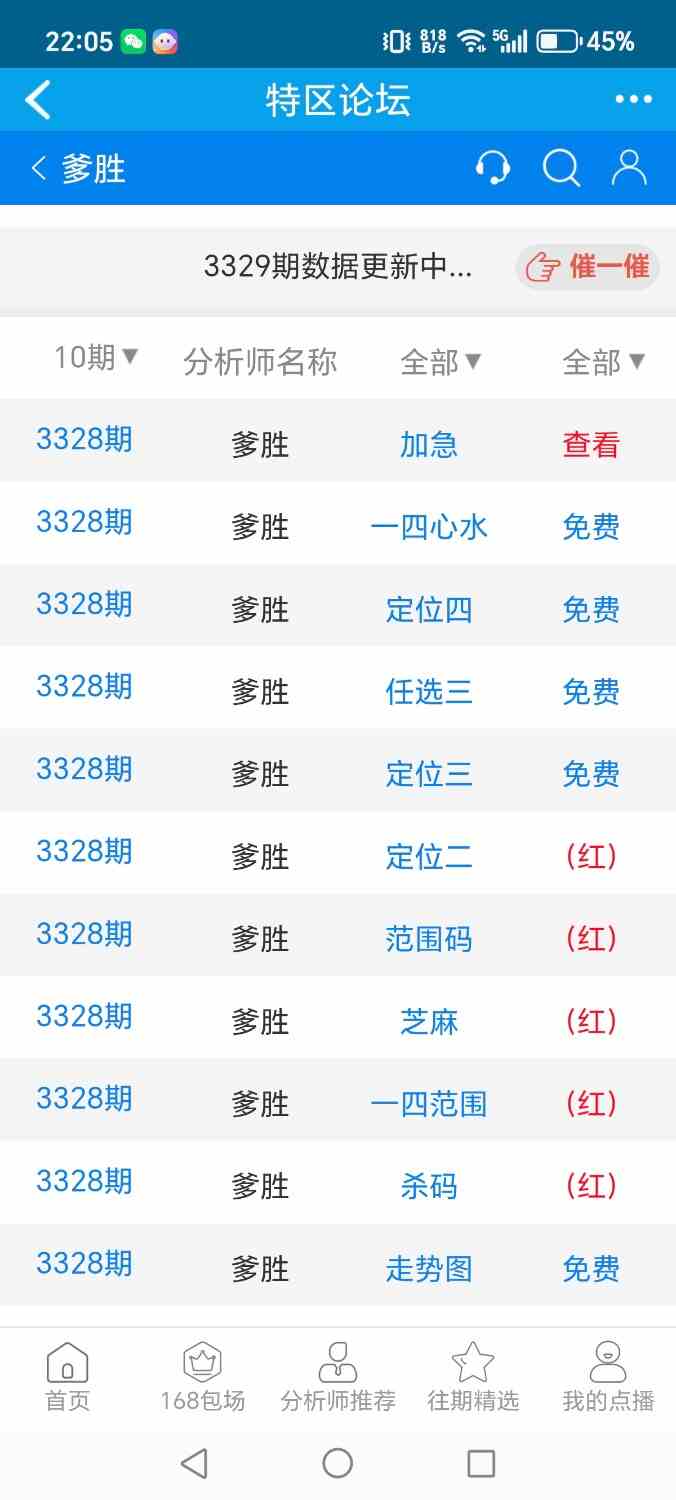676x1500 pixels.
Task: Tap the 催一催 button
Action: click(x=588, y=267)
